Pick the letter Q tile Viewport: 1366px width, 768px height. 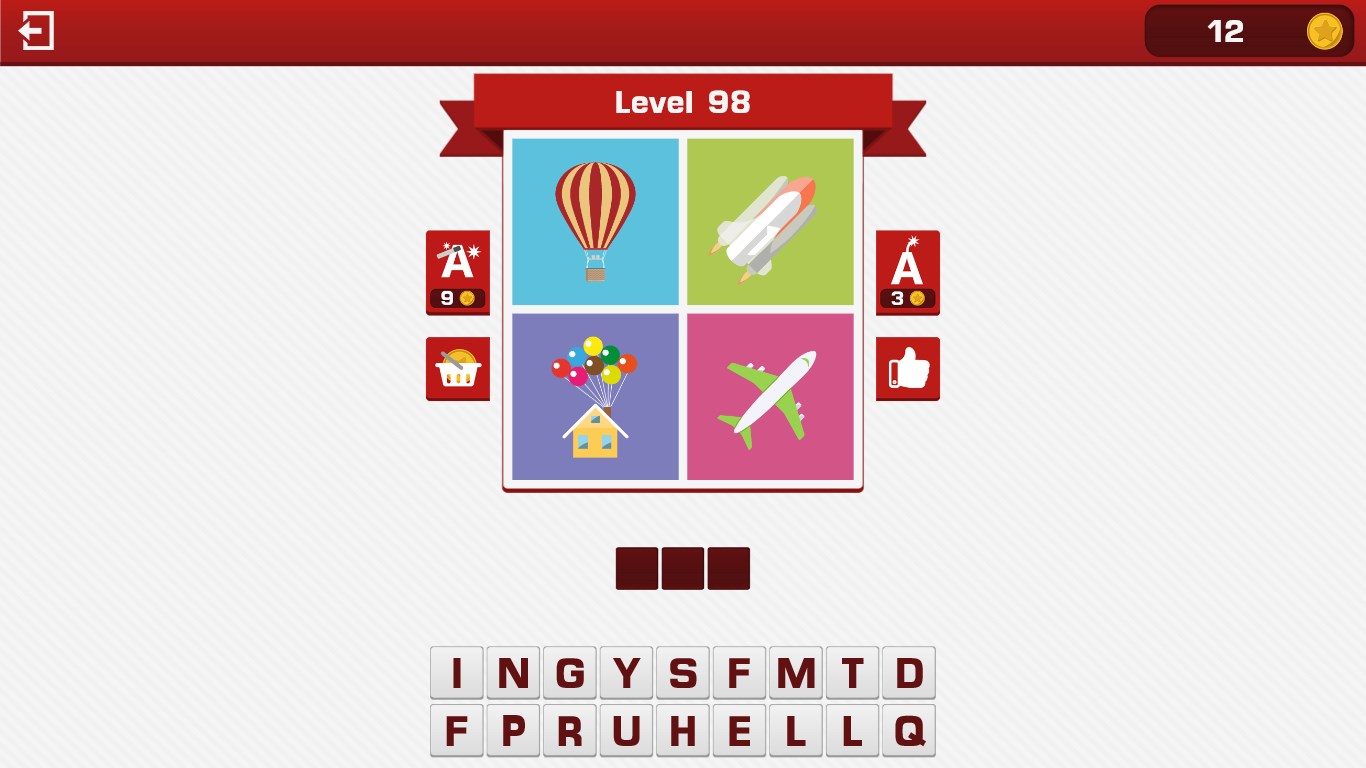tap(908, 731)
